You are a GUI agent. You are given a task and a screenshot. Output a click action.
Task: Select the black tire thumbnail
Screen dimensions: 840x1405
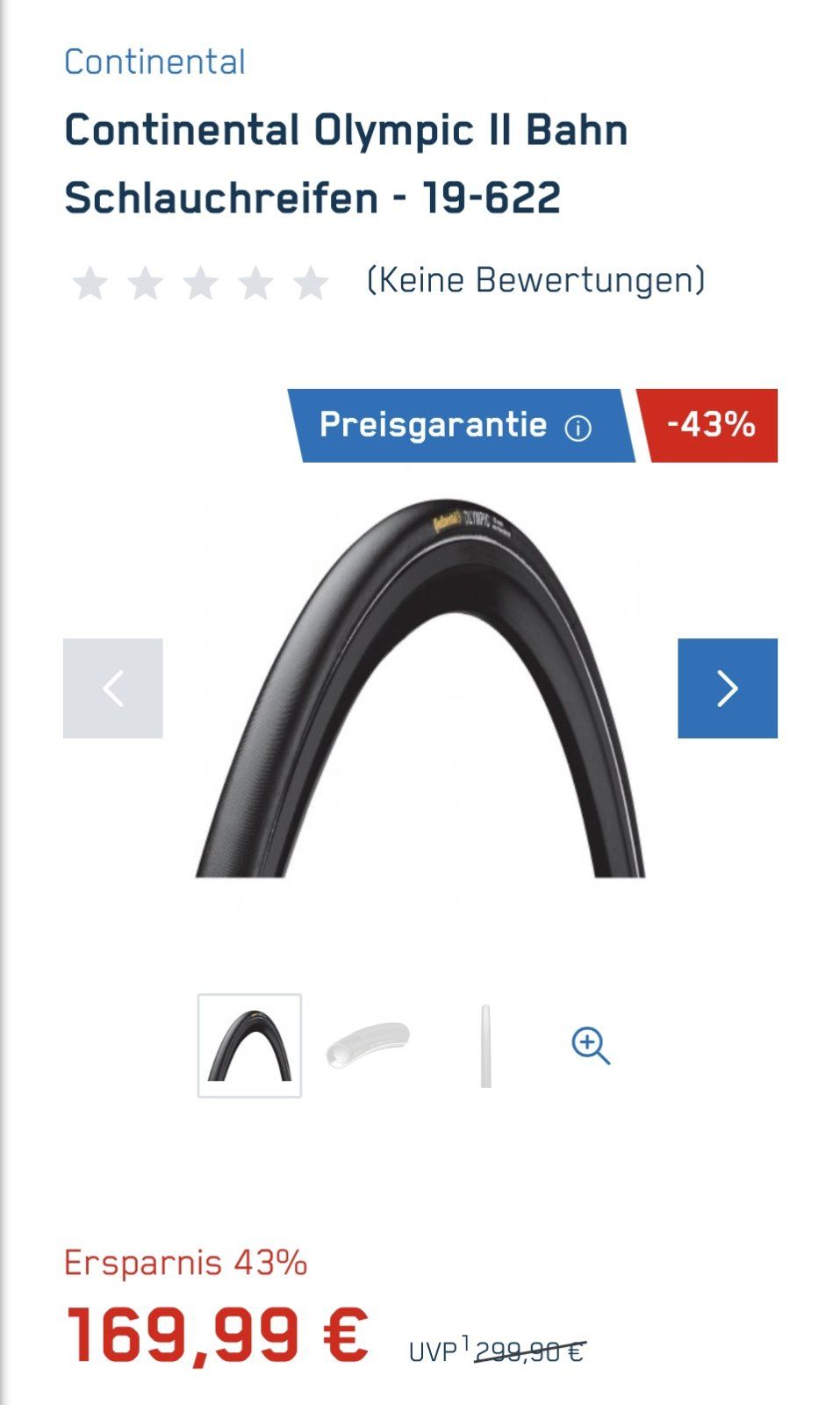(x=249, y=1045)
